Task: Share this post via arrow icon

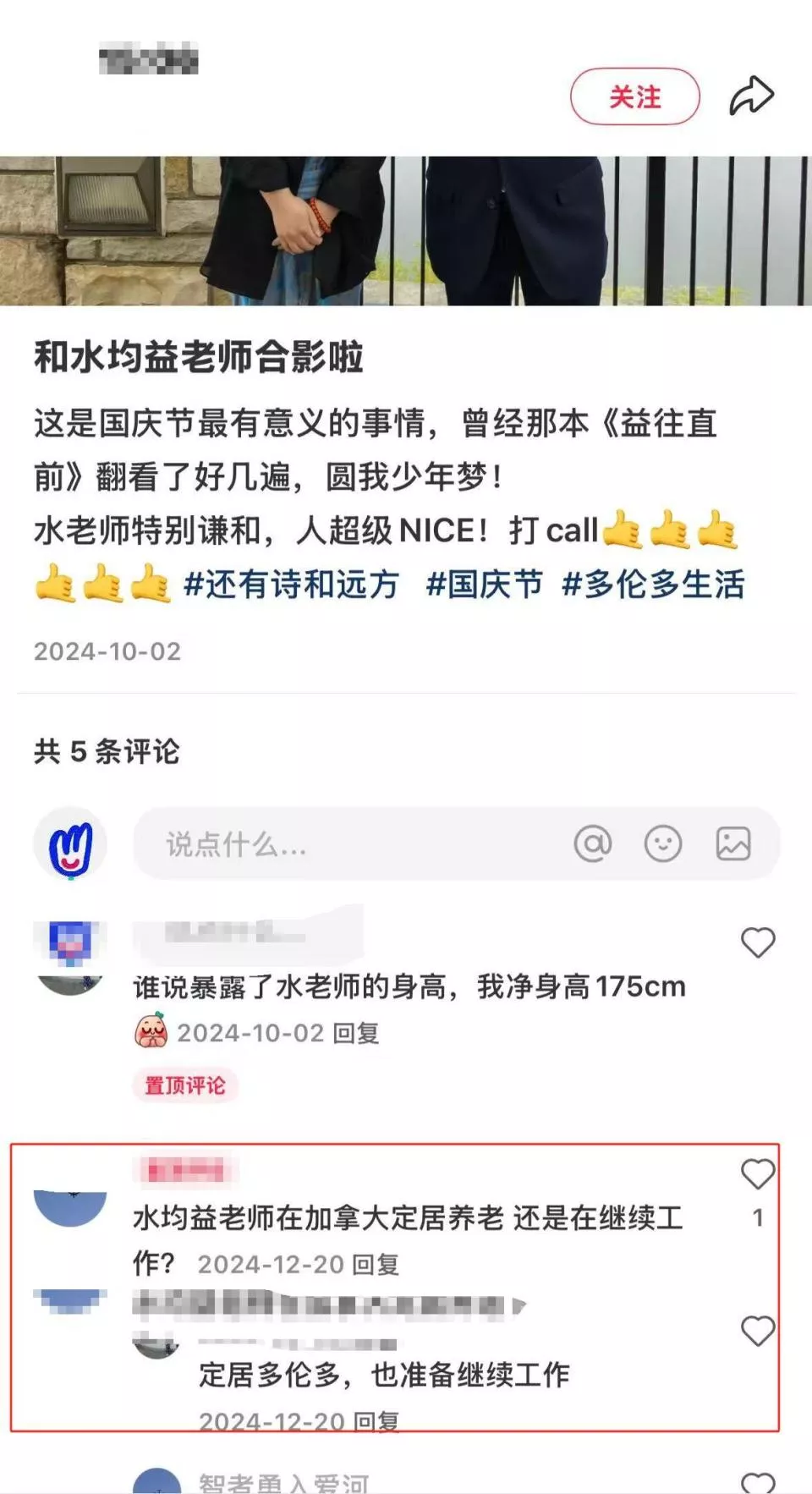Action: click(x=751, y=96)
